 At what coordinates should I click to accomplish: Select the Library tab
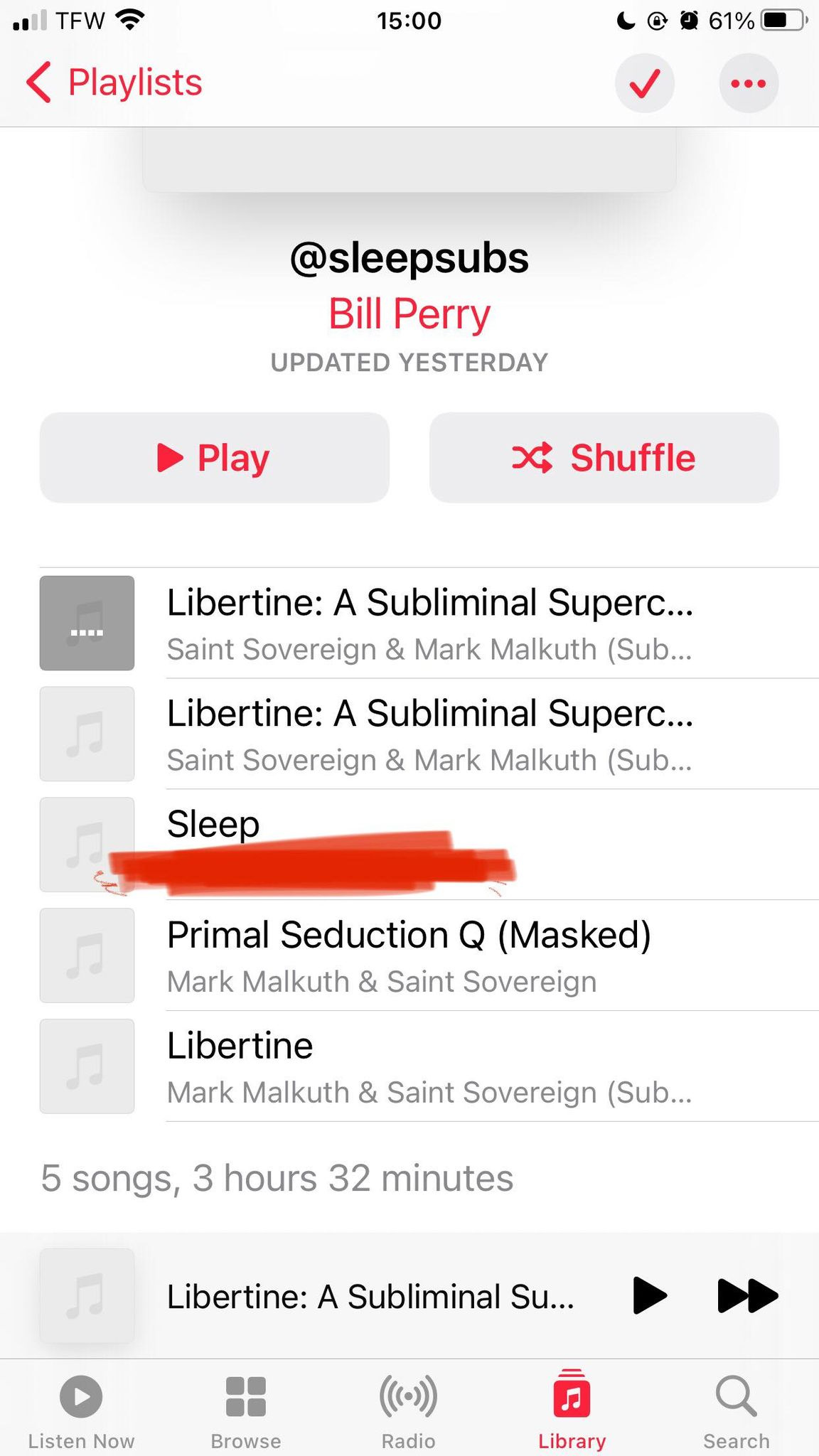pos(572,1410)
